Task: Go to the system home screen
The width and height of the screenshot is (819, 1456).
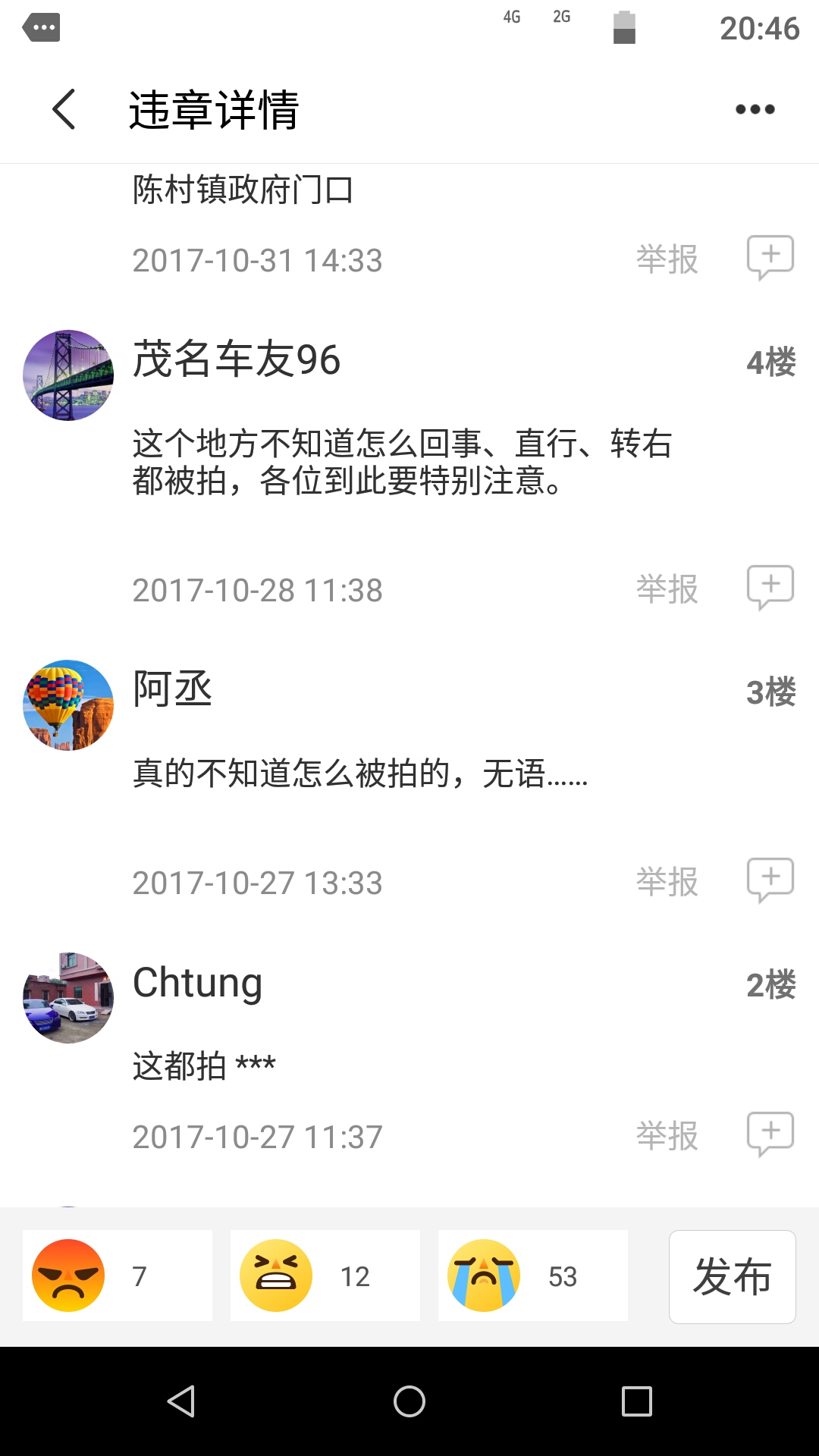Action: (409, 1401)
